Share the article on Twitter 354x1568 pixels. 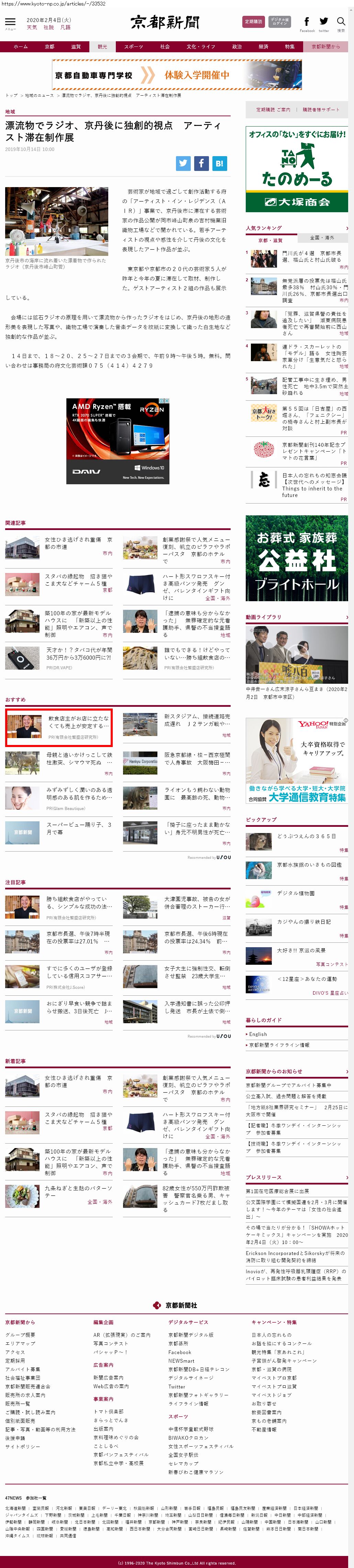click(x=183, y=163)
